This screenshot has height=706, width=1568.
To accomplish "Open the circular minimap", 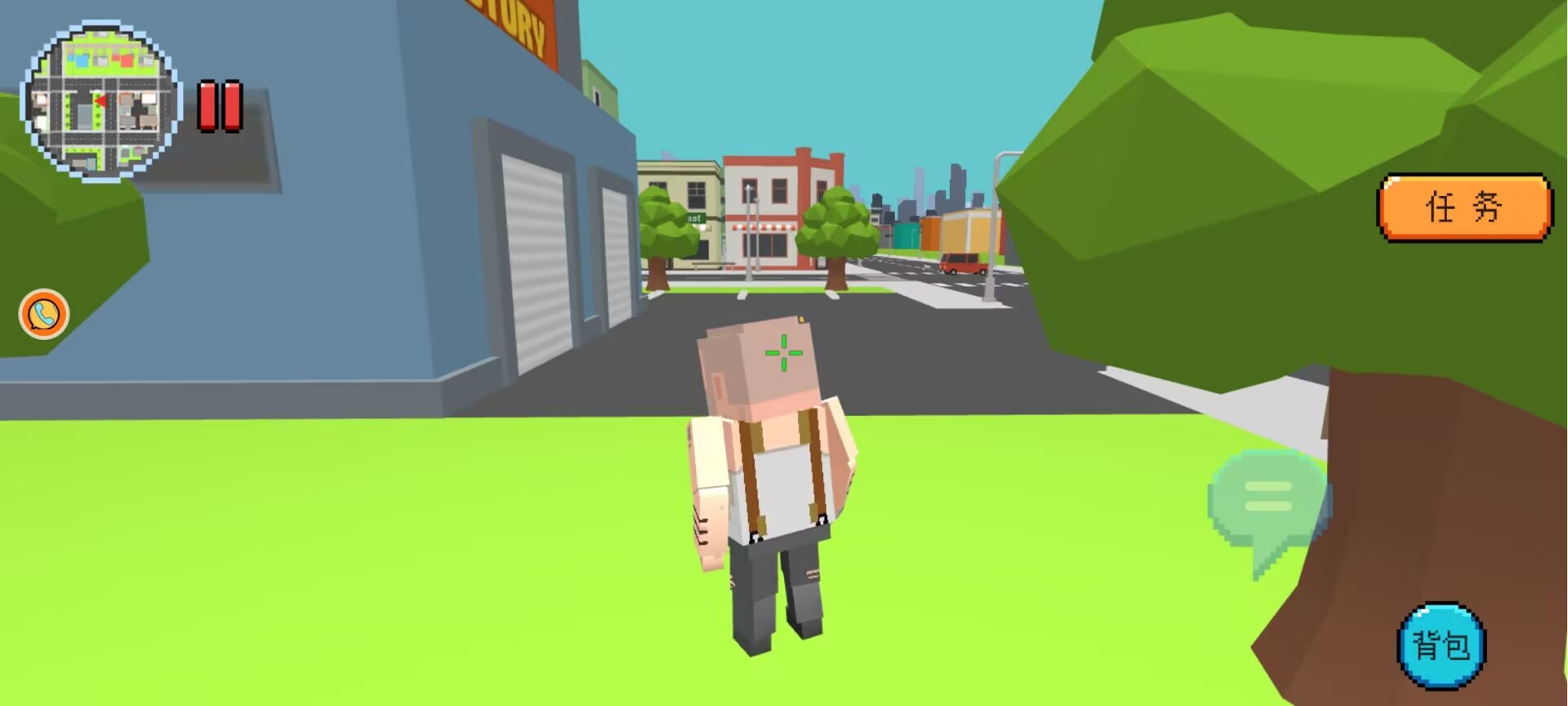I will pos(101,101).
